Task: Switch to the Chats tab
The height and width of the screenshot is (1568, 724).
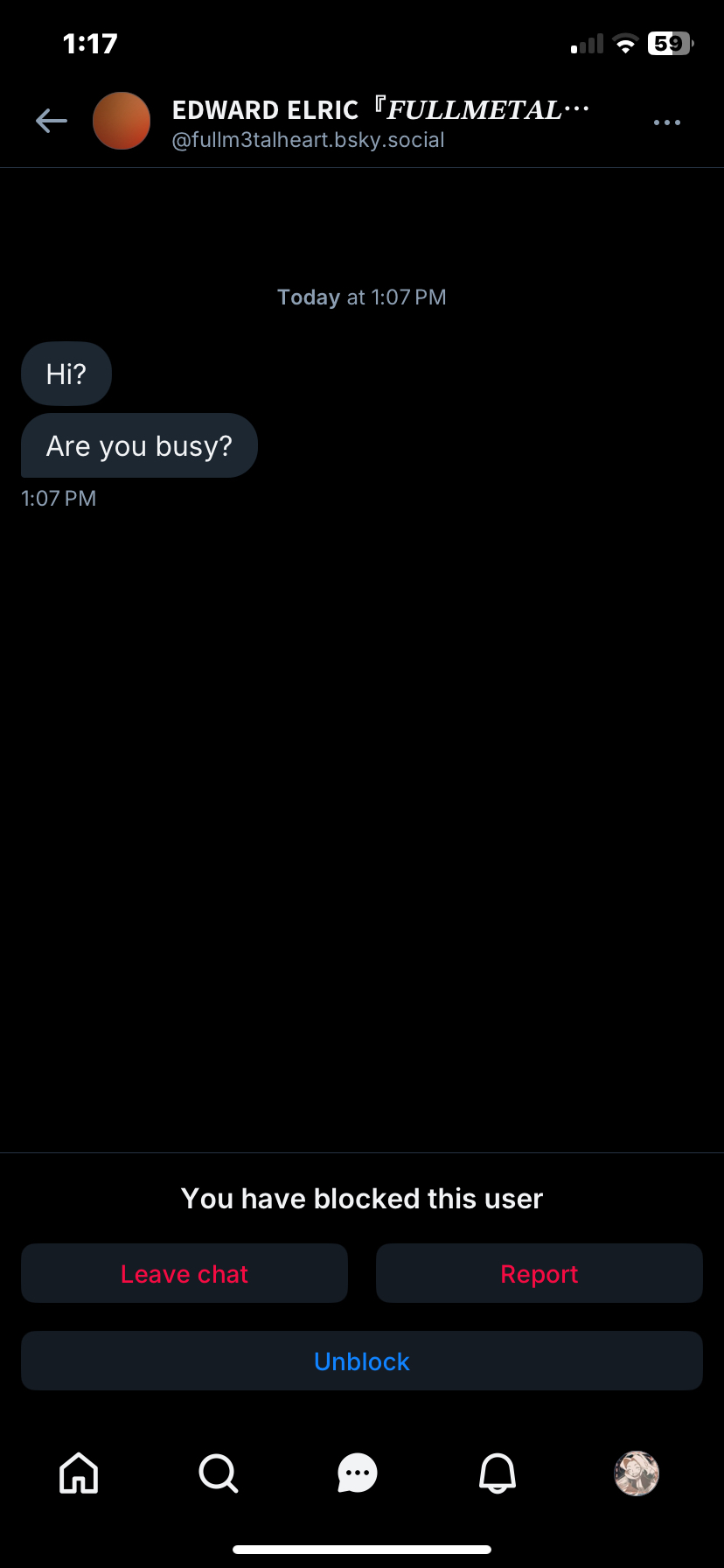Action: tap(358, 1473)
